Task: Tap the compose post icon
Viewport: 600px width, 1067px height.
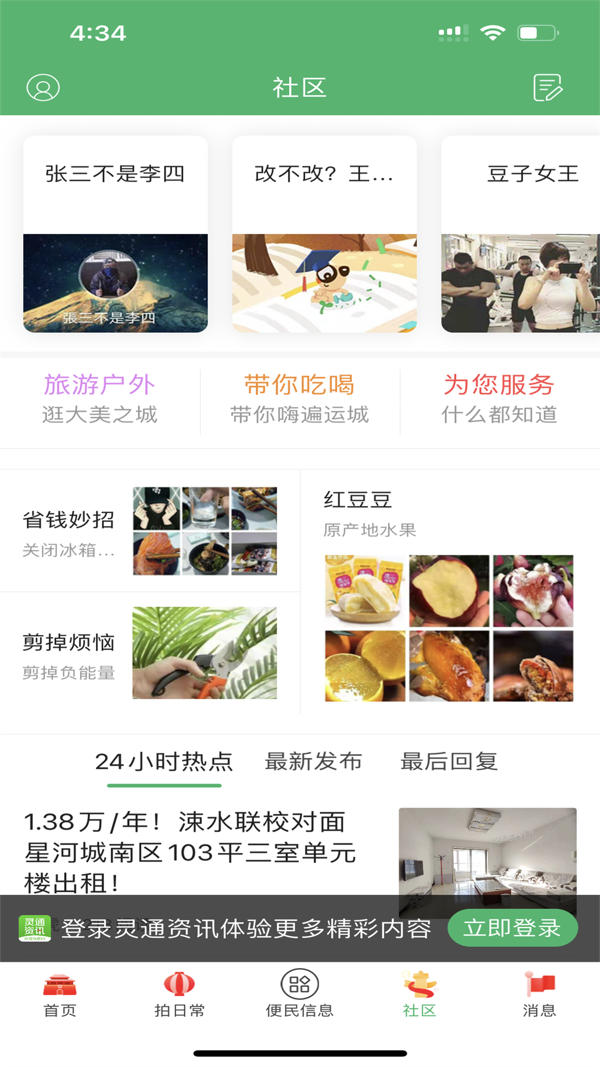Action: coord(547,88)
